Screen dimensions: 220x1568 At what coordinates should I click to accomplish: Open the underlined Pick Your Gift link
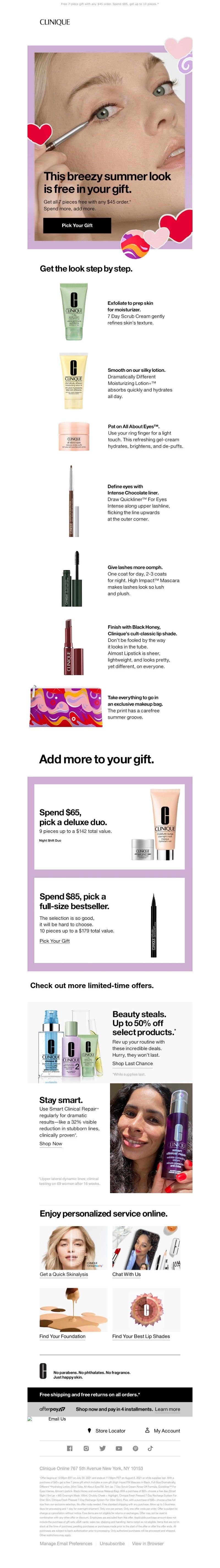tap(55, 940)
